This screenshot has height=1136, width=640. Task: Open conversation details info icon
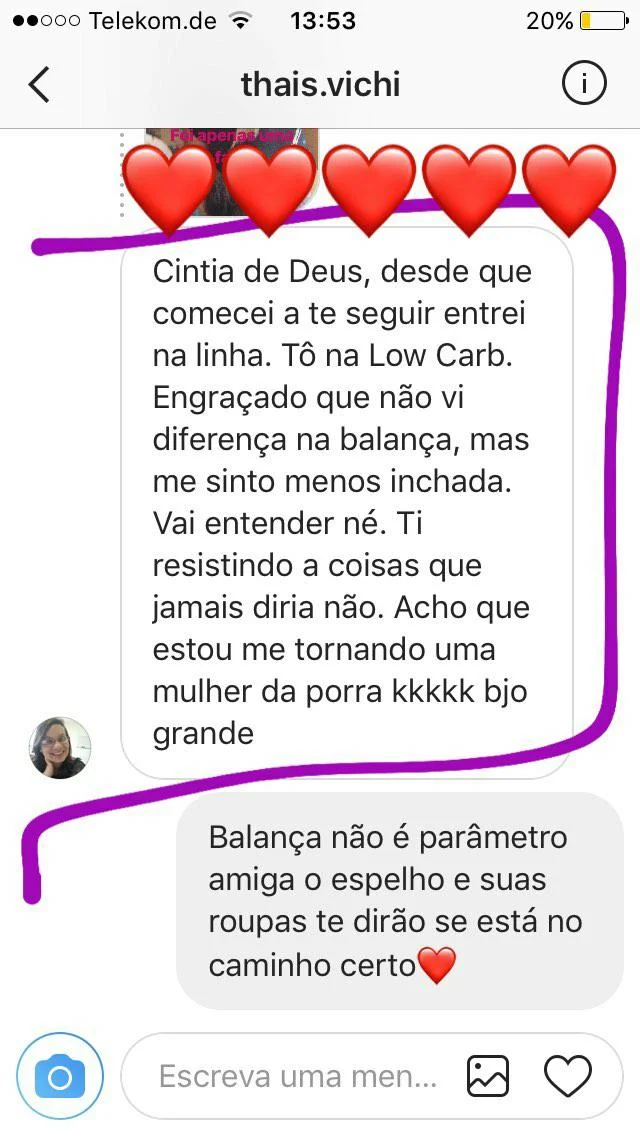pos(584,85)
